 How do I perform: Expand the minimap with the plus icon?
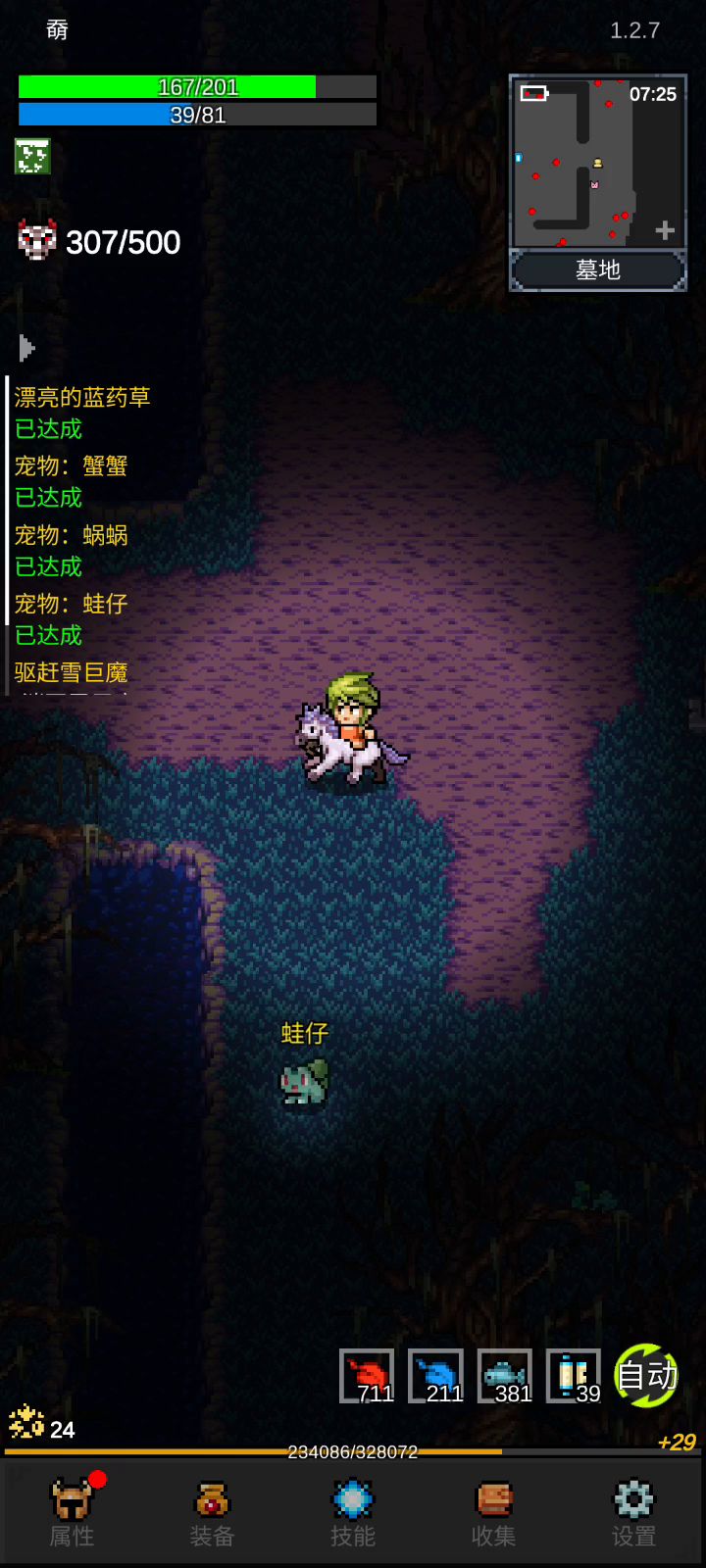(665, 230)
